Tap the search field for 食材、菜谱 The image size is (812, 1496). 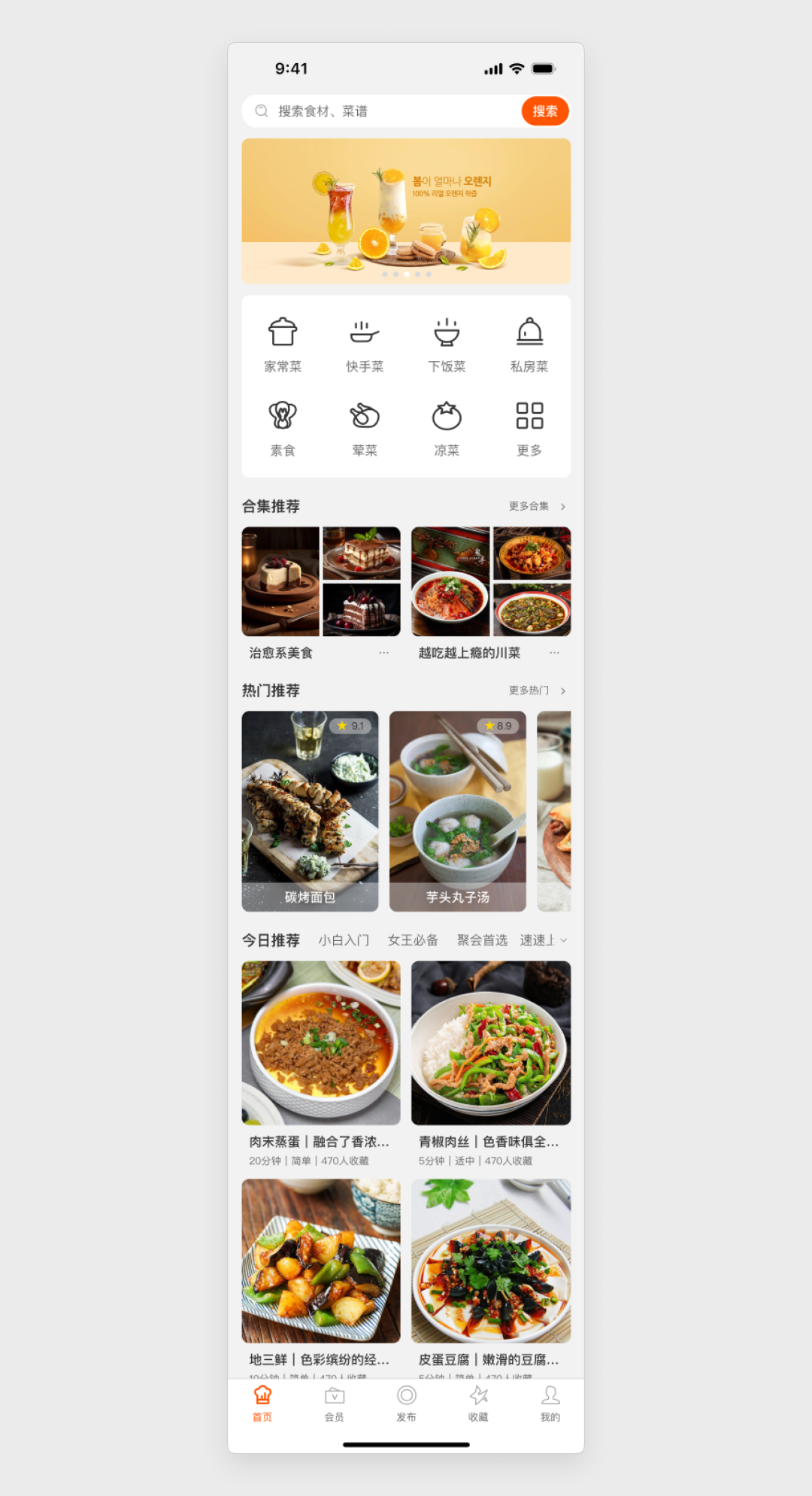point(376,111)
